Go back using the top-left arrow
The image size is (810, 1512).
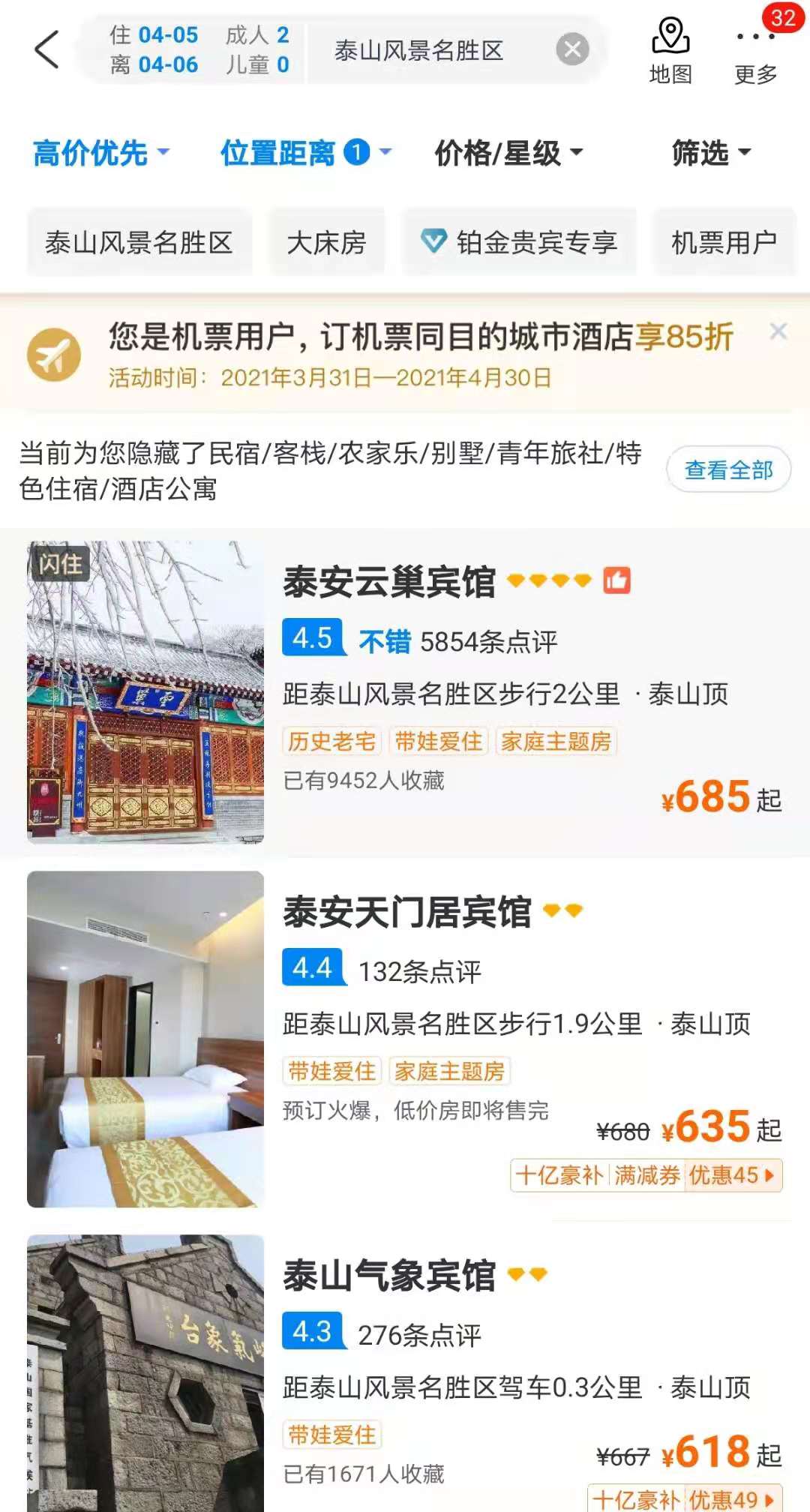(x=46, y=50)
